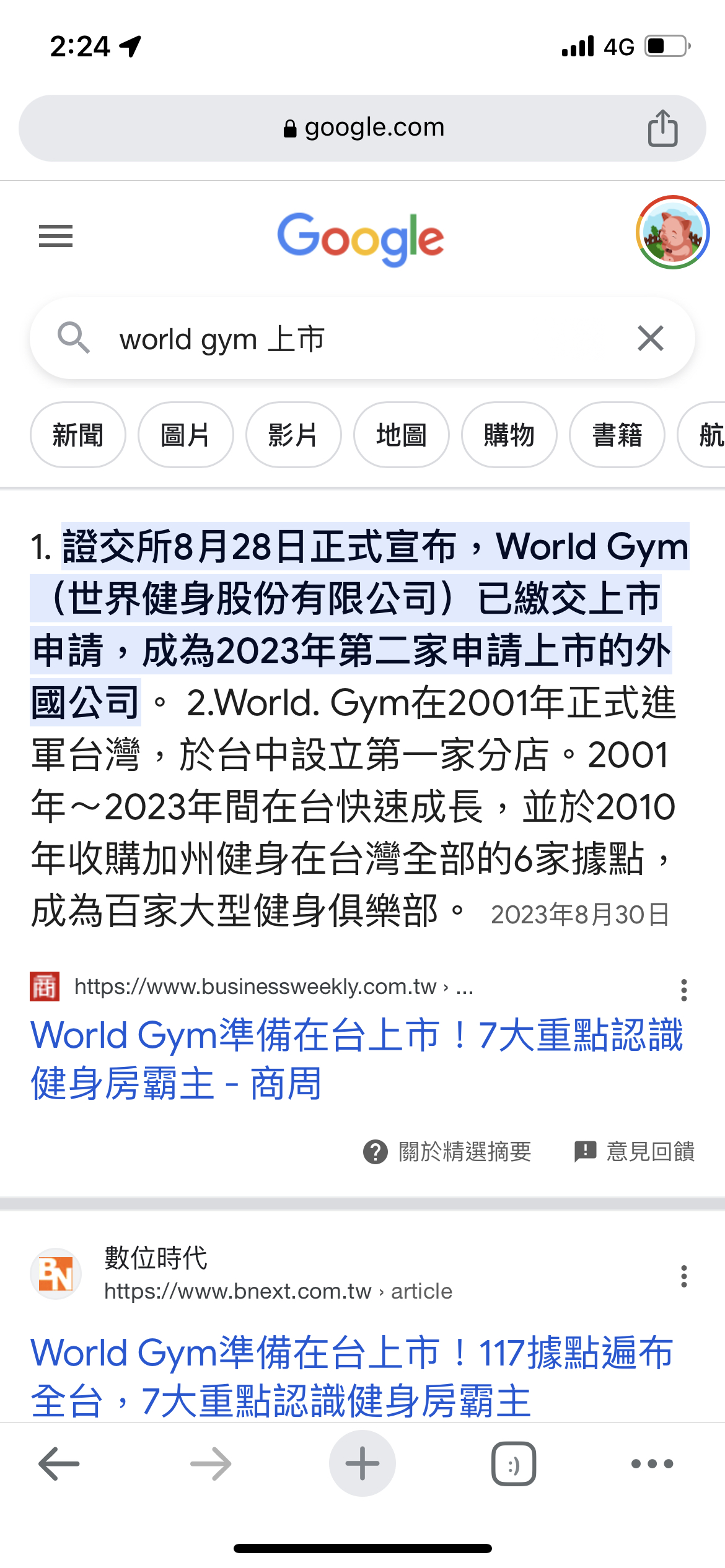Switch to the 書籍 filter chip
The width and height of the screenshot is (725, 1568).
point(617,435)
